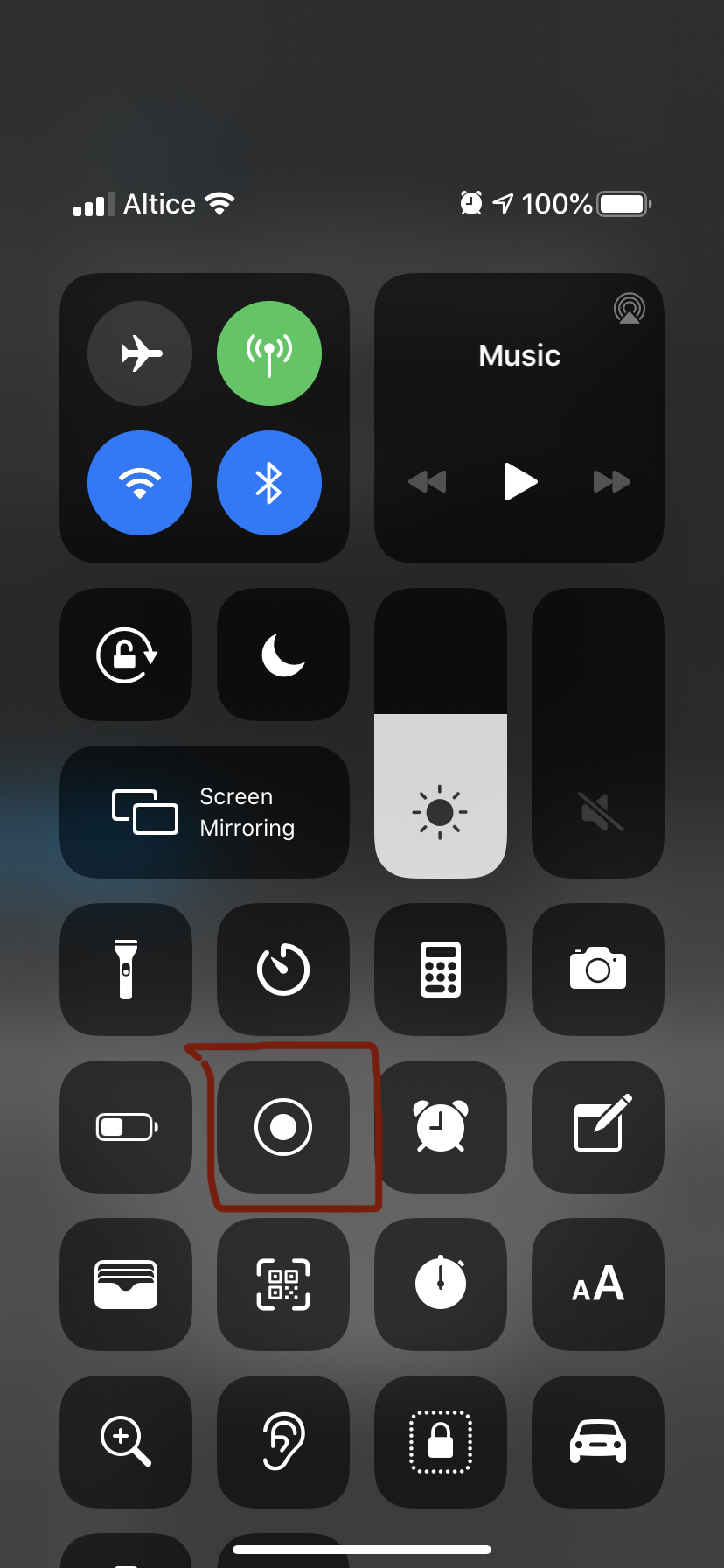Image resolution: width=724 pixels, height=1568 pixels.
Task: Enable airplane mode
Action: [140, 353]
